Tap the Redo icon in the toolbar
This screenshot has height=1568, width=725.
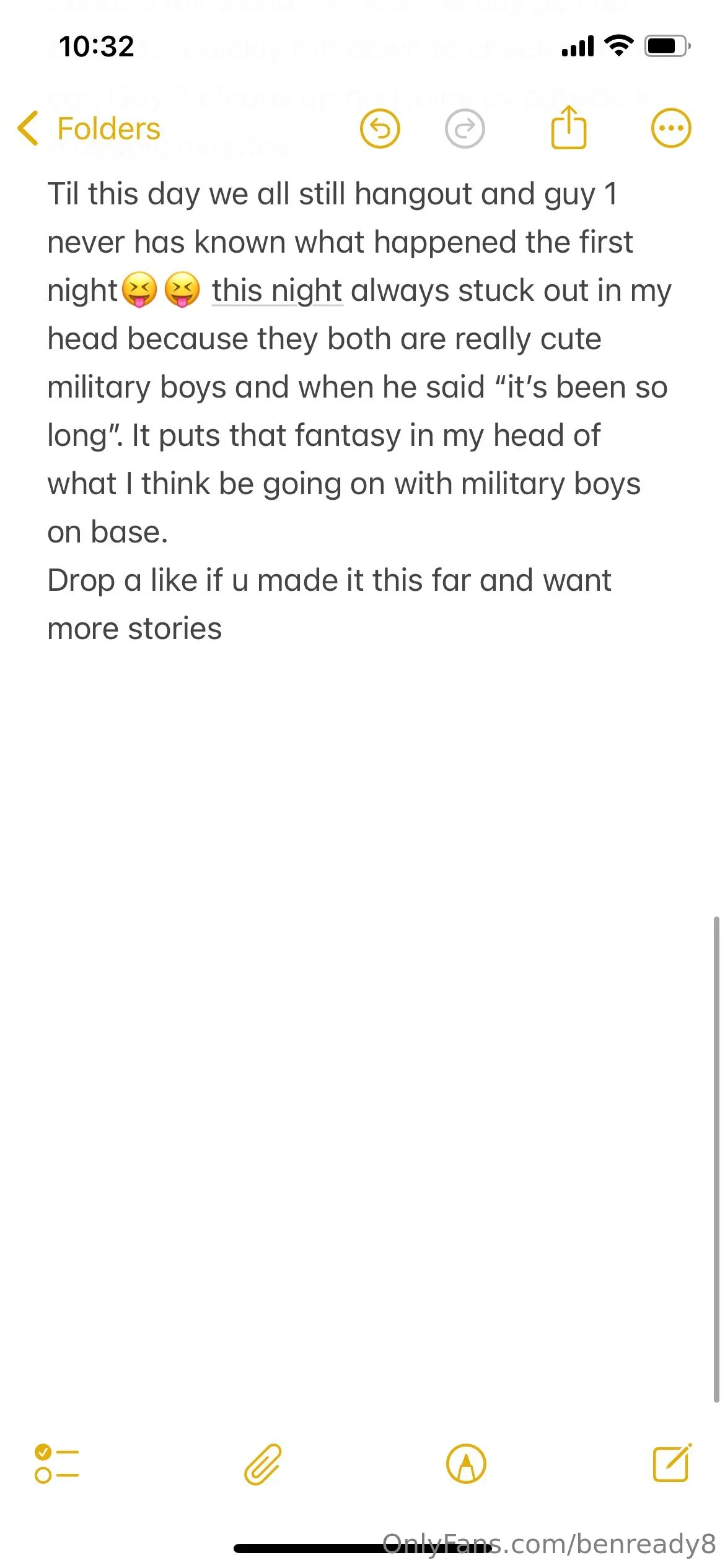tap(465, 128)
